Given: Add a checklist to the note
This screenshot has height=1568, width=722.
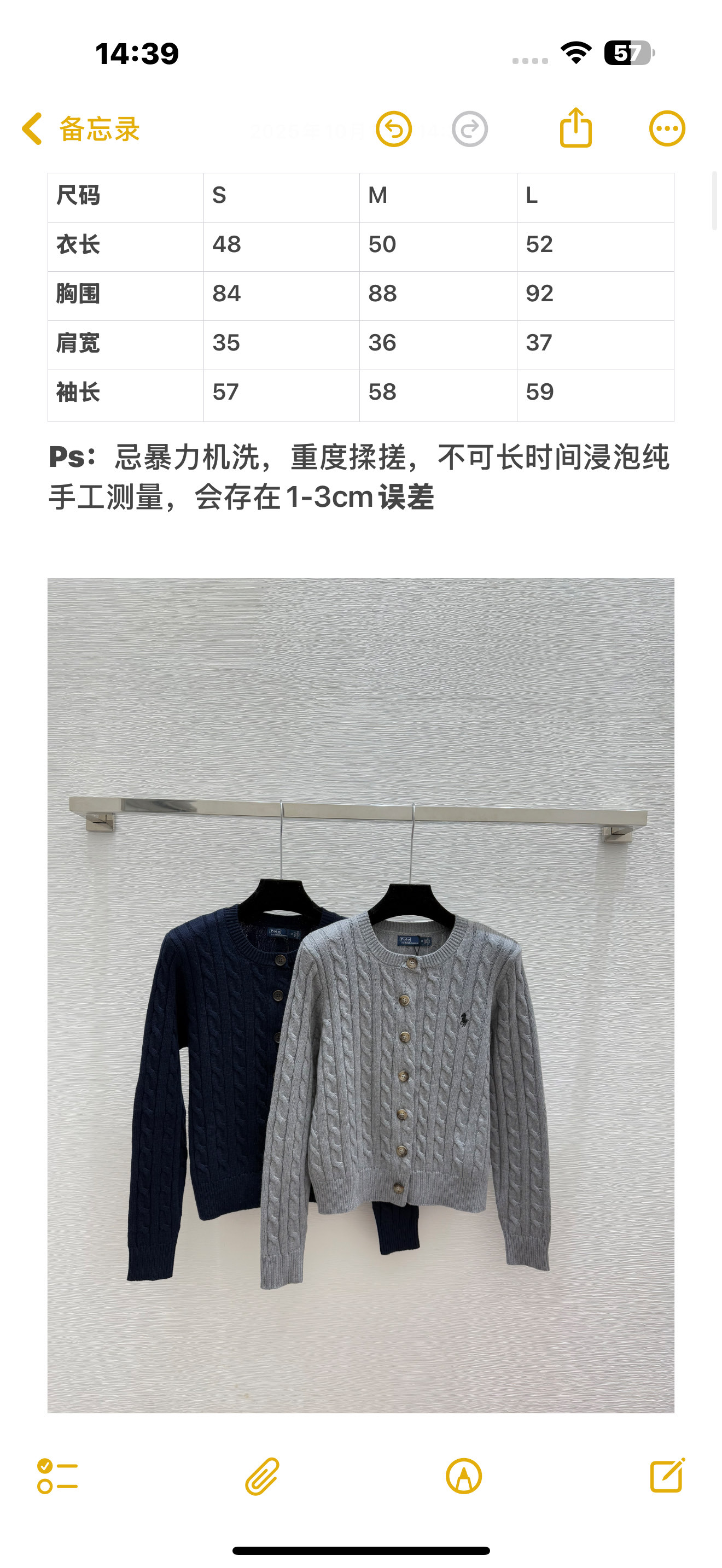Looking at the screenshot, I should tap(57, 1476).
